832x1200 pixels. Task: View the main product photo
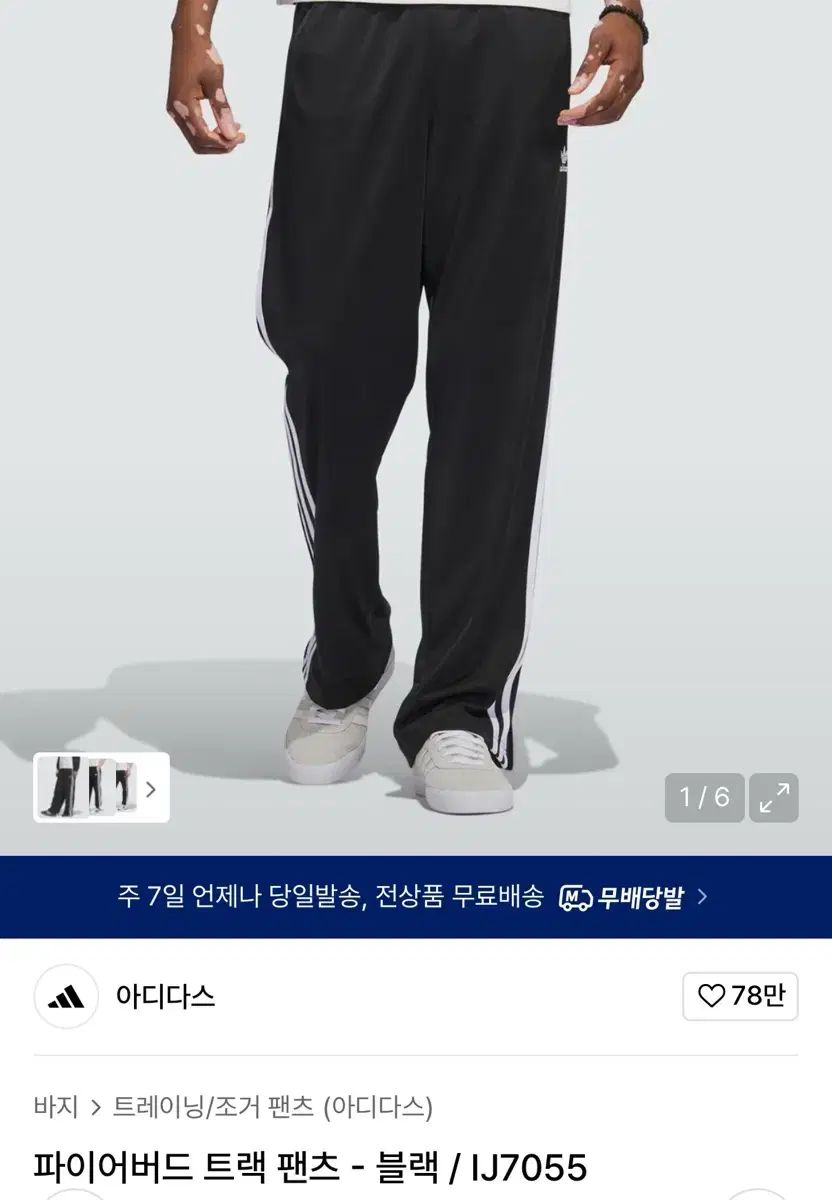pyautogui.click(x=416, y=400)
